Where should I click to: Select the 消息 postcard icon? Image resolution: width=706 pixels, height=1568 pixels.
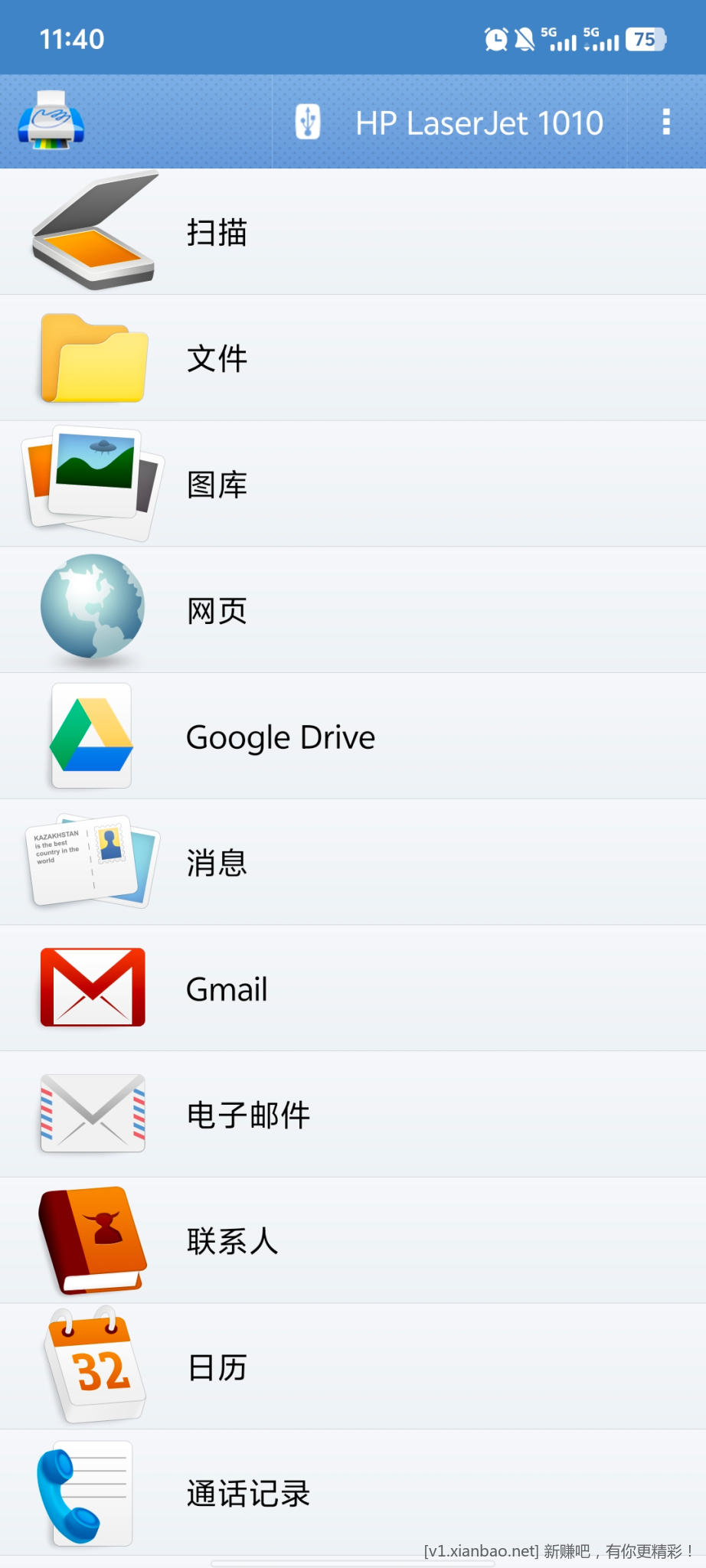tap(92, 861)
